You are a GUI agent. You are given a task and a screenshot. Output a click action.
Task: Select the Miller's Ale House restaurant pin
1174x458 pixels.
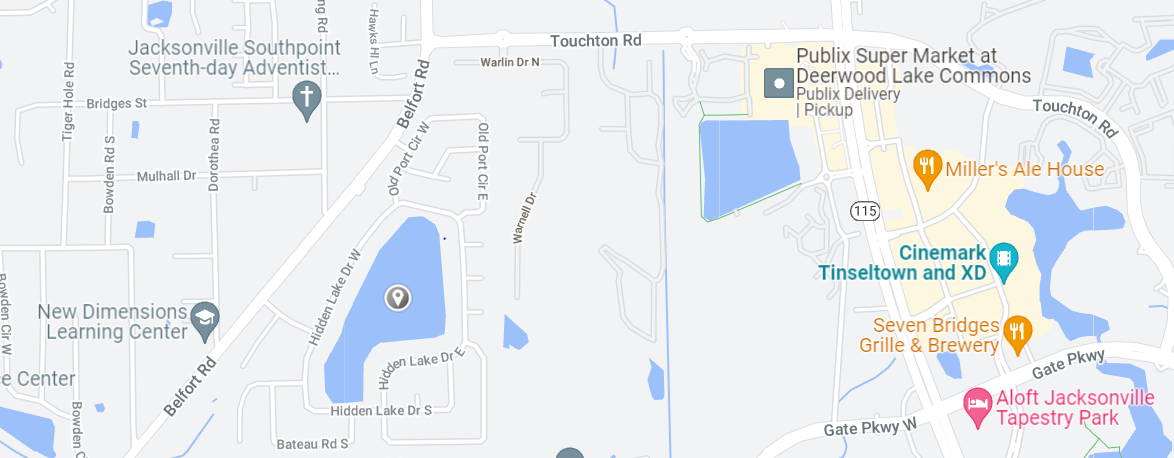[x=928, y=169]
